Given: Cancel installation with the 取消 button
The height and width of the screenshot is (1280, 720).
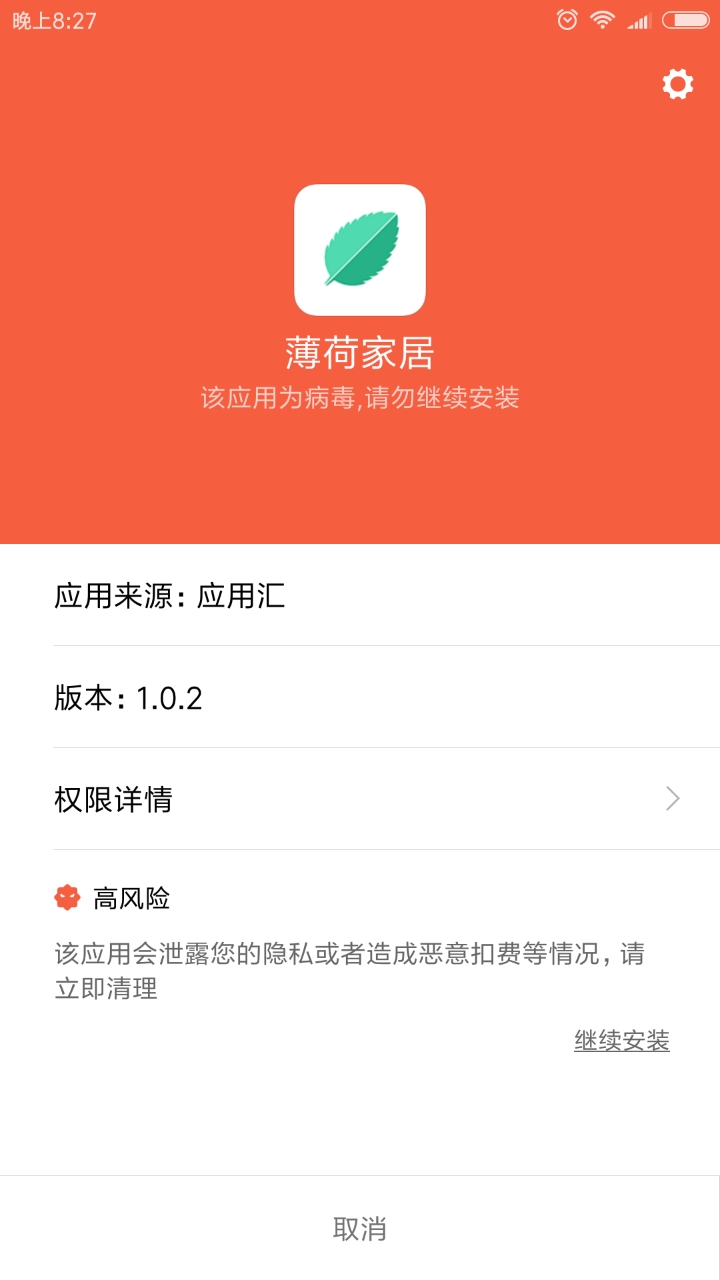Looking at the screenshot, I should (x=360, y=1229).
